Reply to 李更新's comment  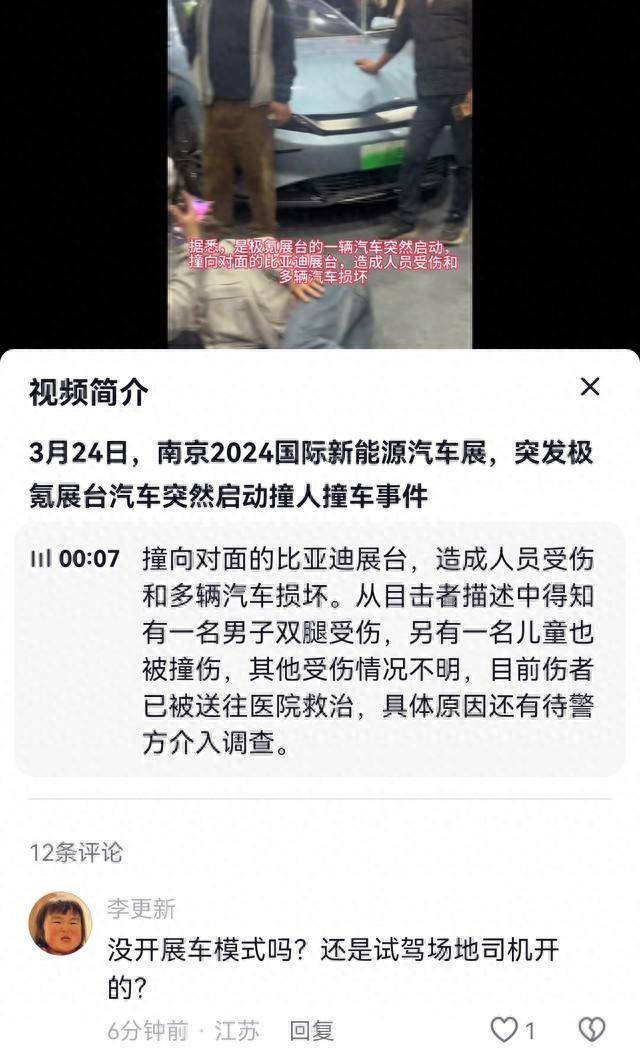(311, 1031)
